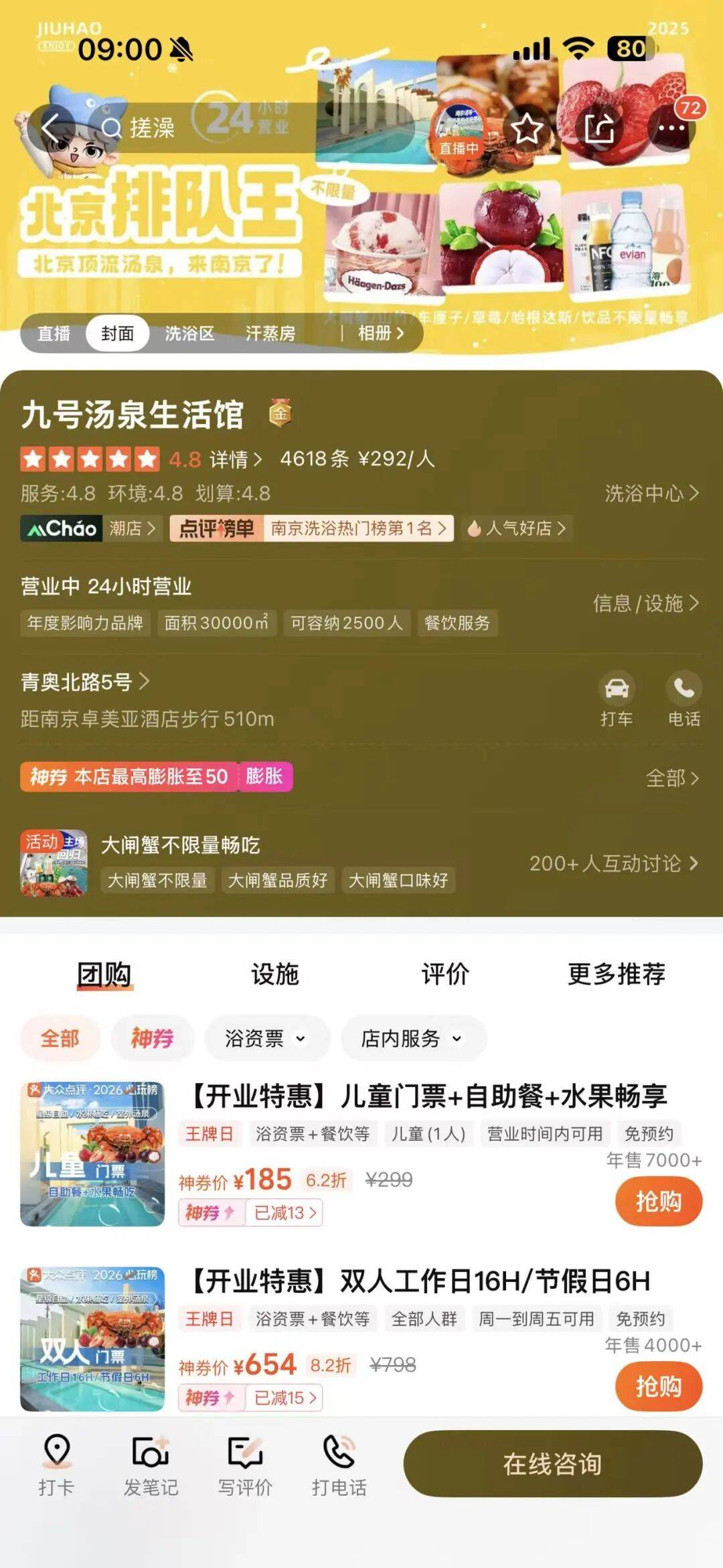Tap 在线咨询 to chat online
The image size is (723, 1568).
click(x=552, y=1464)
